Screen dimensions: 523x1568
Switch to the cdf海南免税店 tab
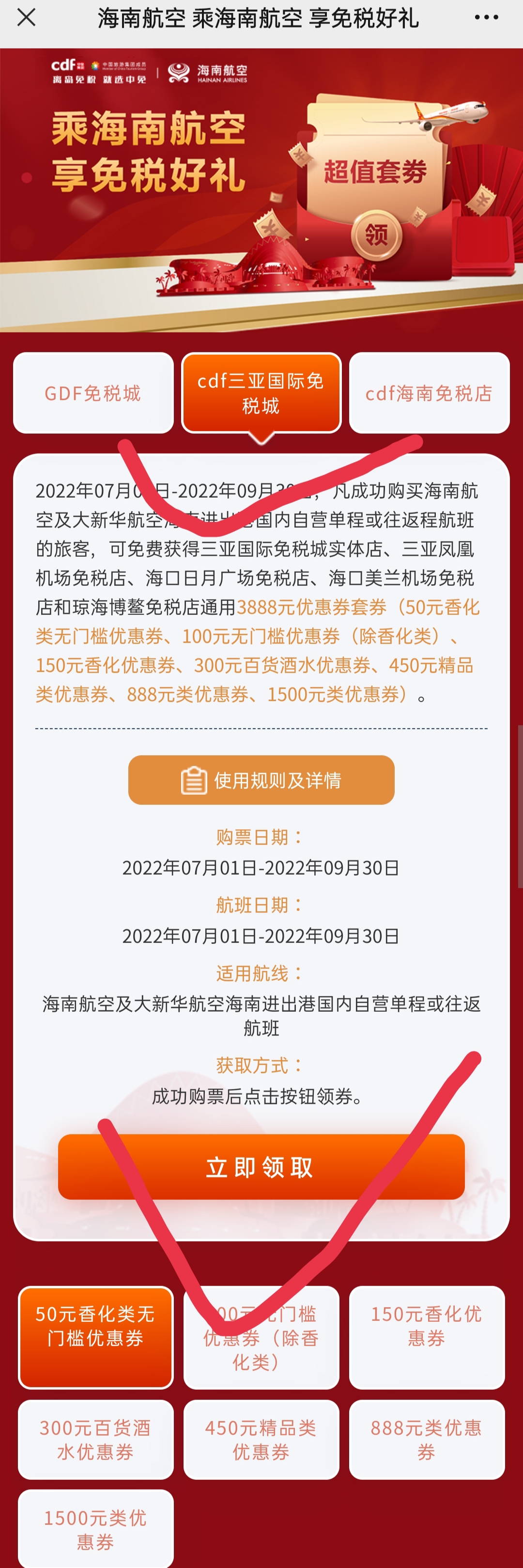coord(429,393)
